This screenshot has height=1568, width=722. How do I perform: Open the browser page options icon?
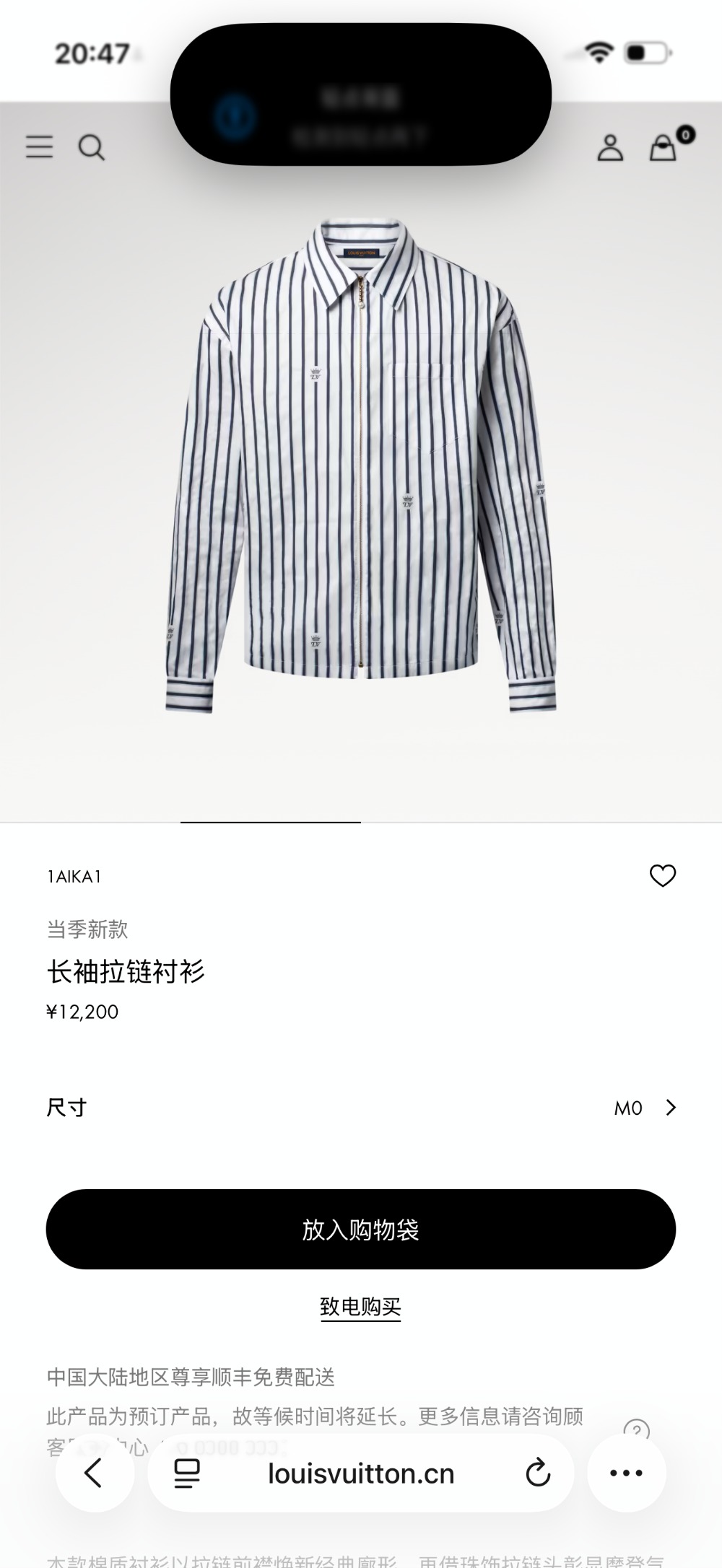[x=187, y=1473]
